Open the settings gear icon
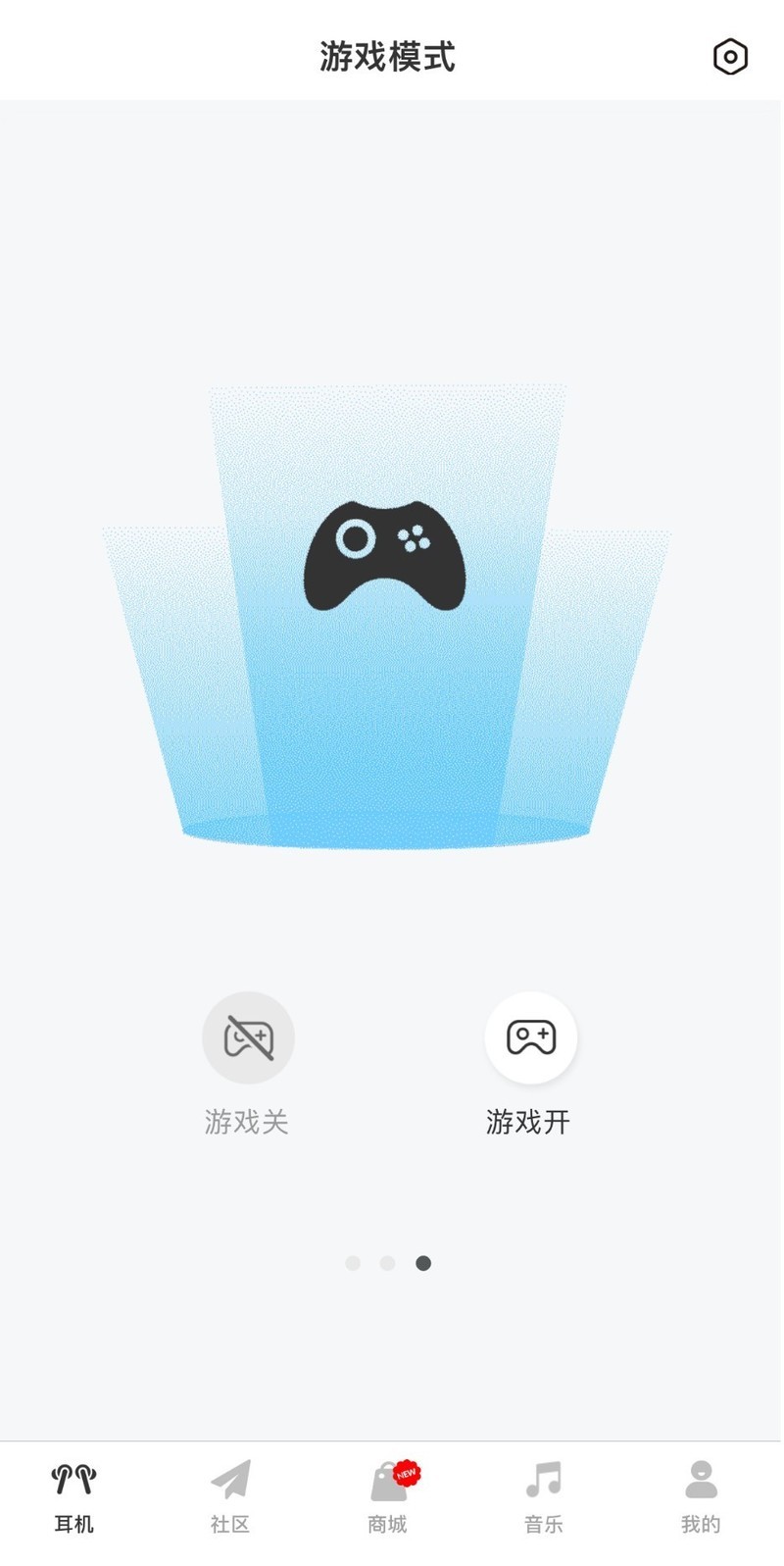 pos(730,58)
